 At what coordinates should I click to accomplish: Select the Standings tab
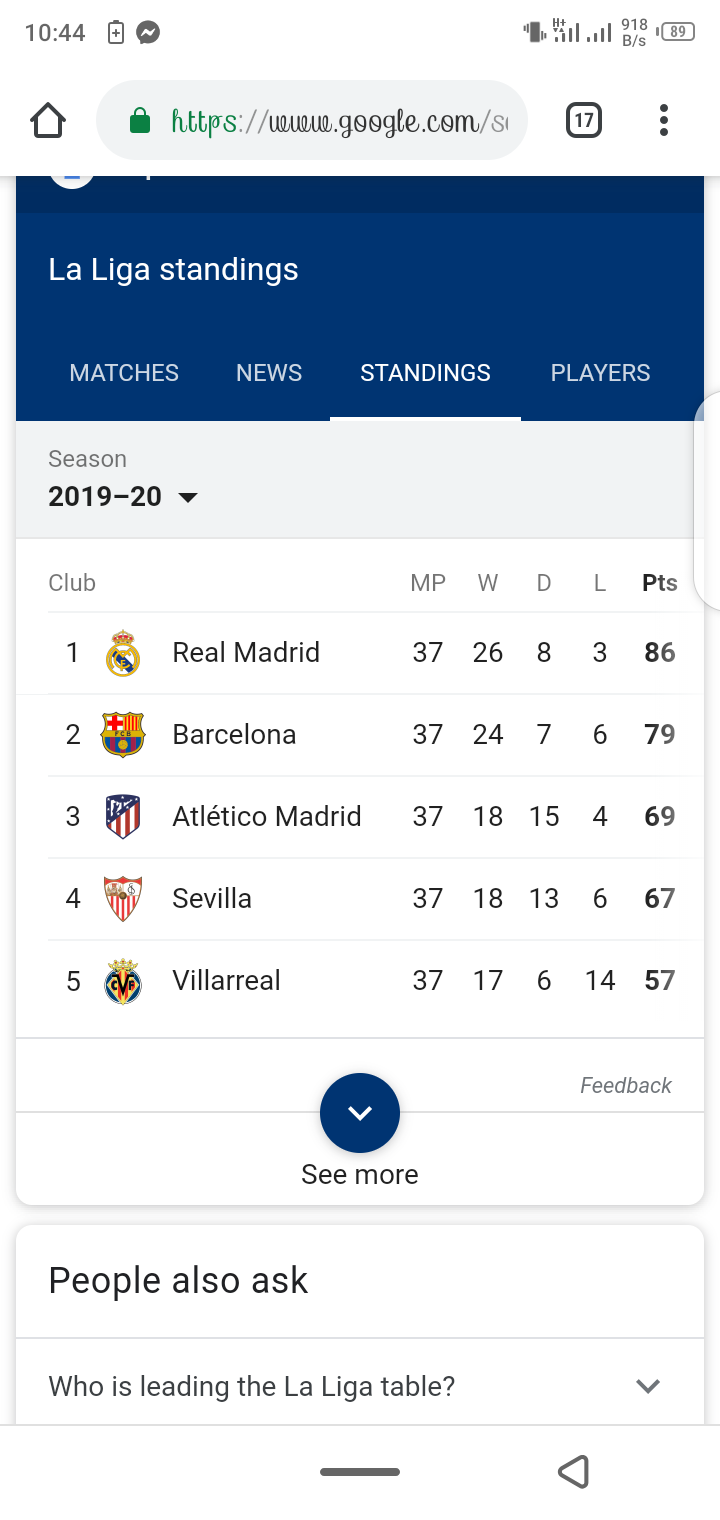[425, 373]
